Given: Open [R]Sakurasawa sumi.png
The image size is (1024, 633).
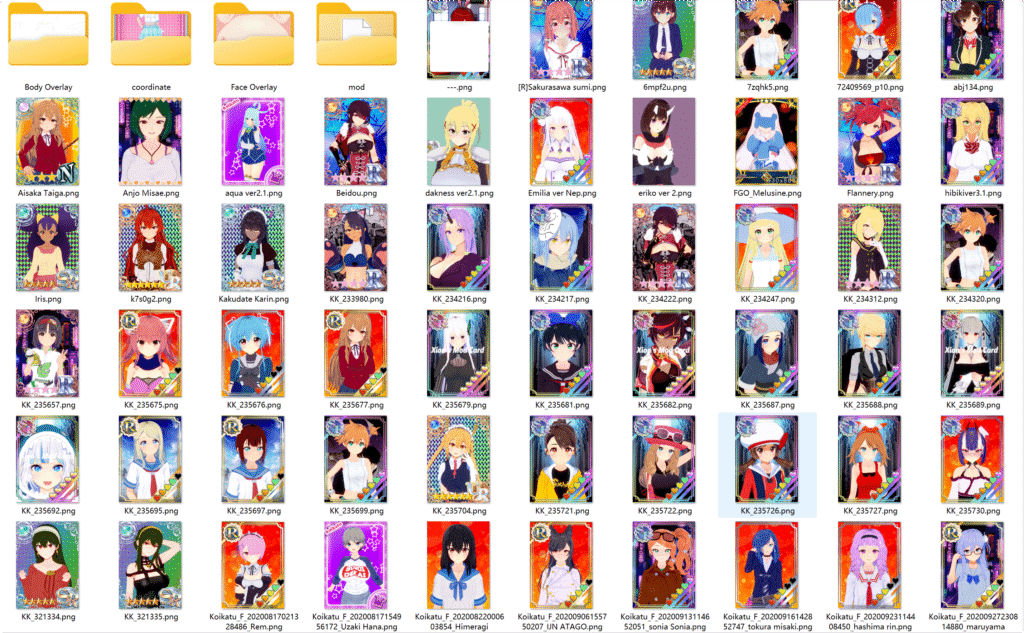Looking at the screenshot, I should (562, 38).
